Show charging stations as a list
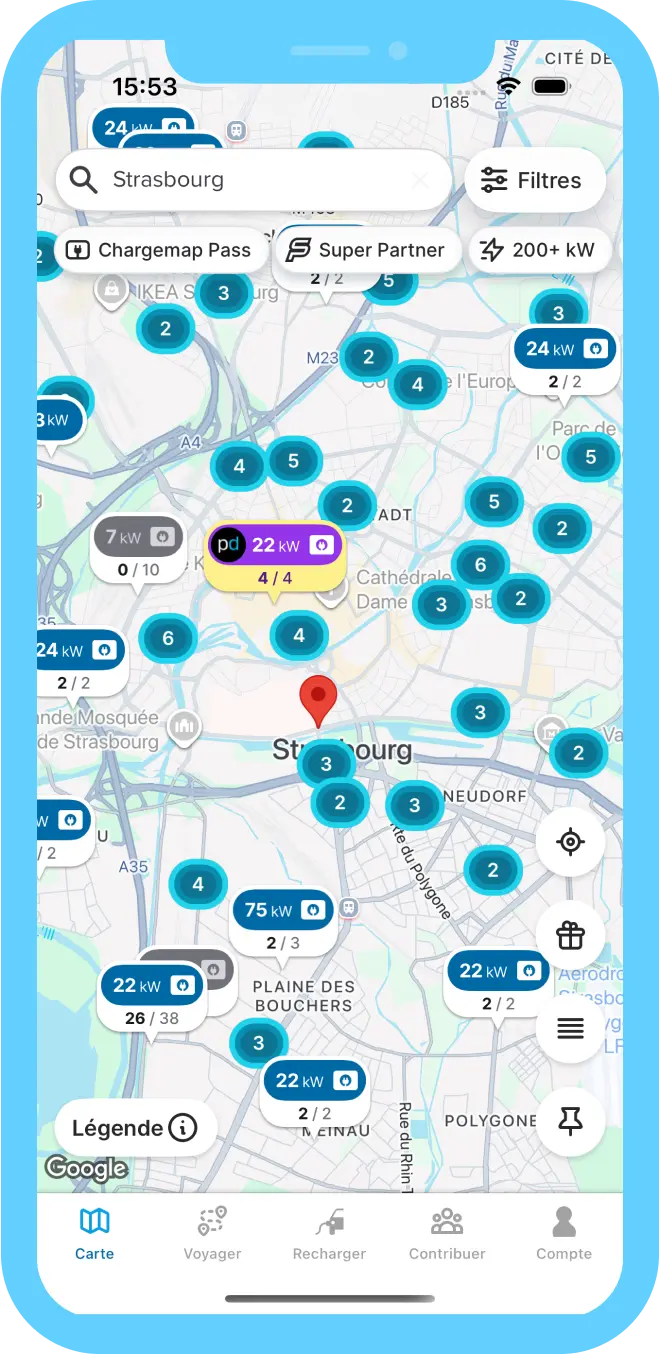 point(570,1029)
